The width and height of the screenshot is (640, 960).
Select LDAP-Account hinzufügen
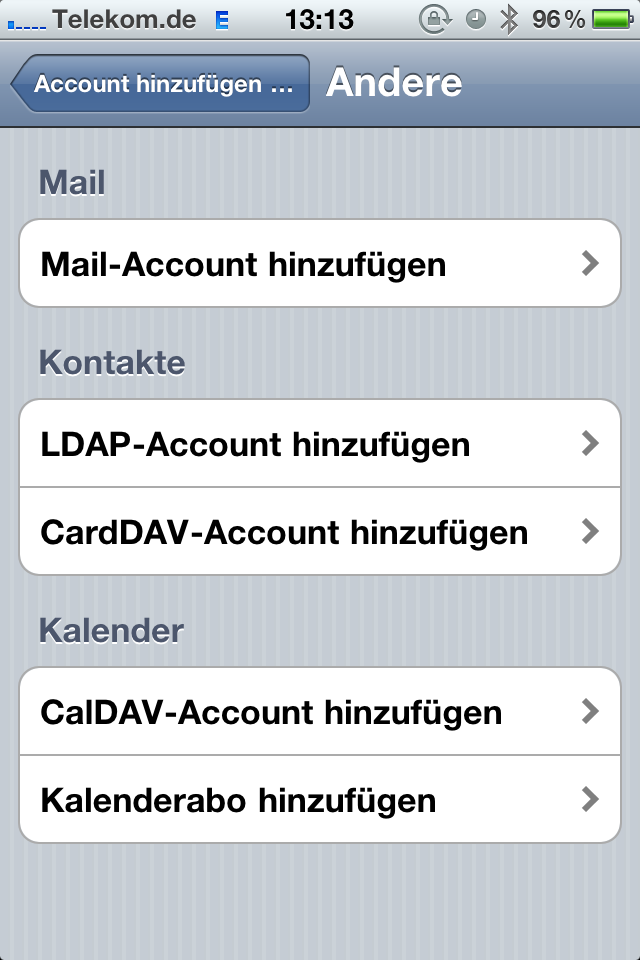(x=320, y=443)
